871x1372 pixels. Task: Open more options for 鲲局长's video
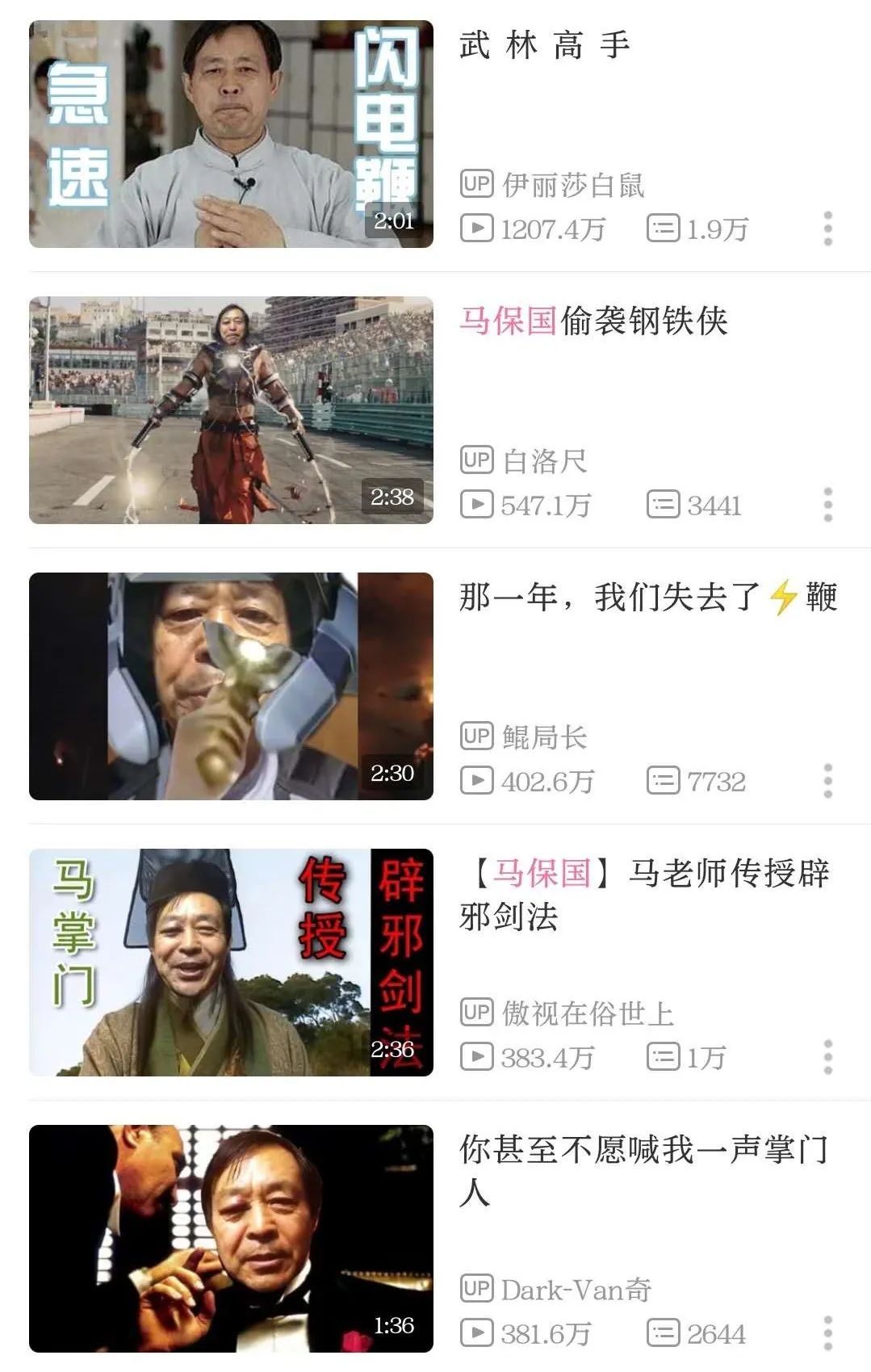pyautogui.click(x=827, y=781)
